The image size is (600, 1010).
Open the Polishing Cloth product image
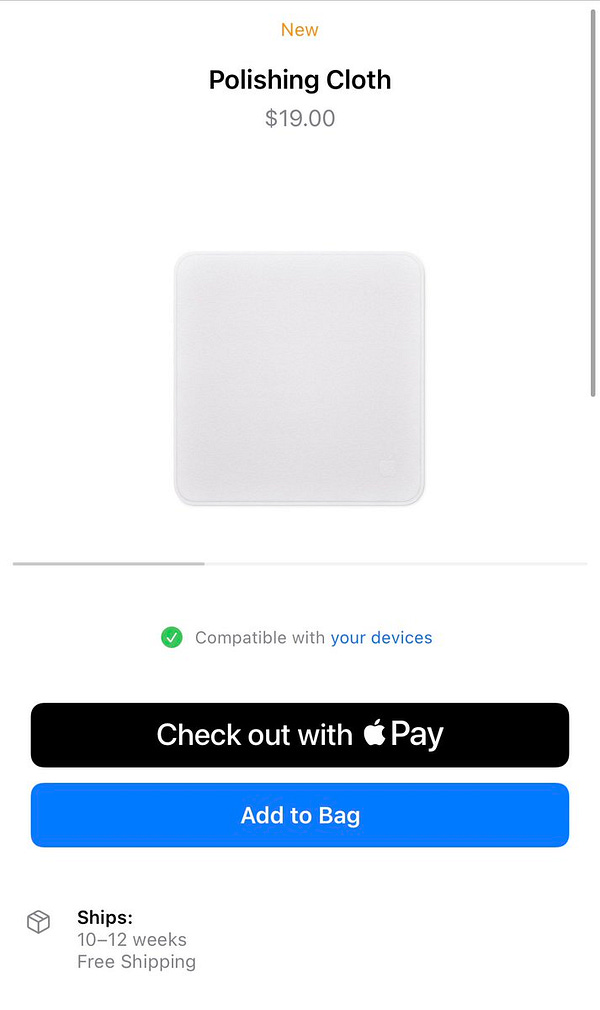click(x=300, y=379)
